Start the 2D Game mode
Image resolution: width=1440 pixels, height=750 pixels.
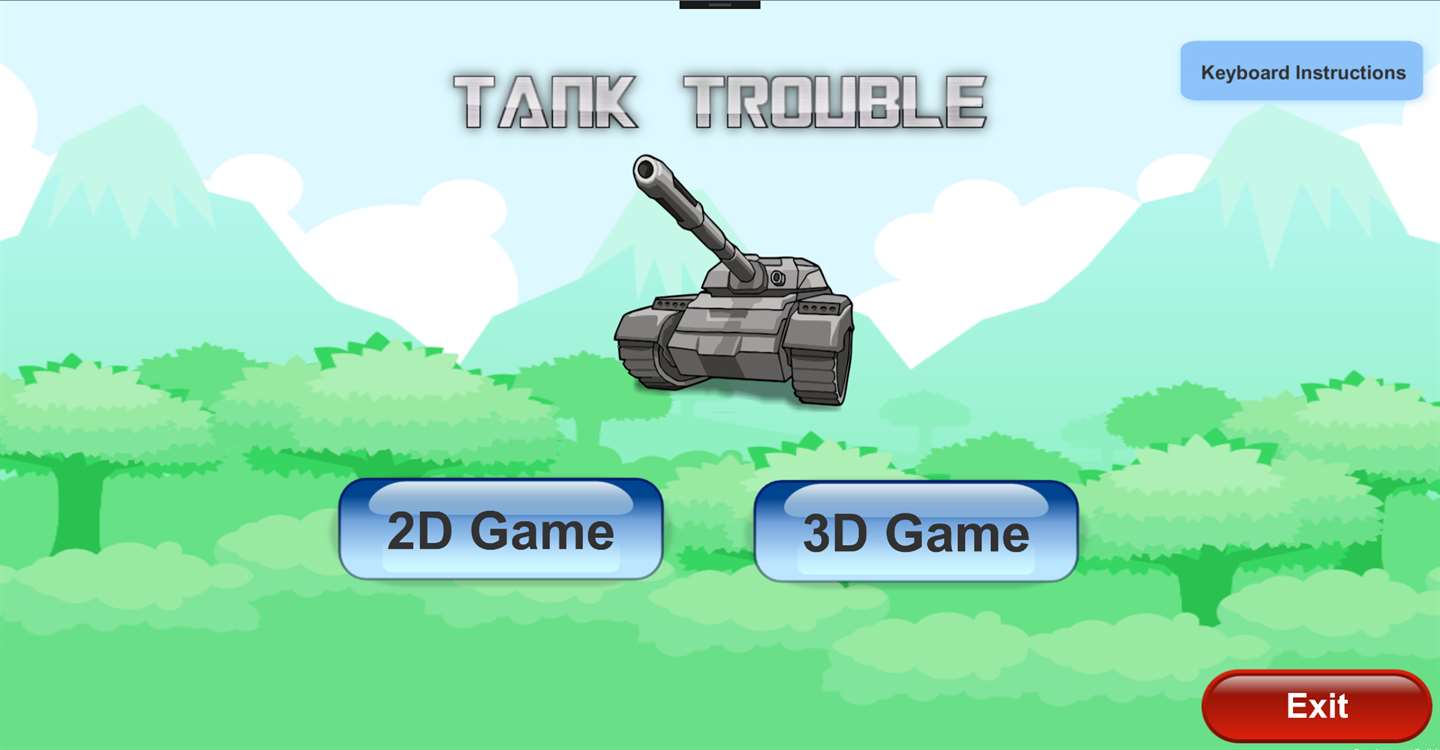click(x=500, y=530)
